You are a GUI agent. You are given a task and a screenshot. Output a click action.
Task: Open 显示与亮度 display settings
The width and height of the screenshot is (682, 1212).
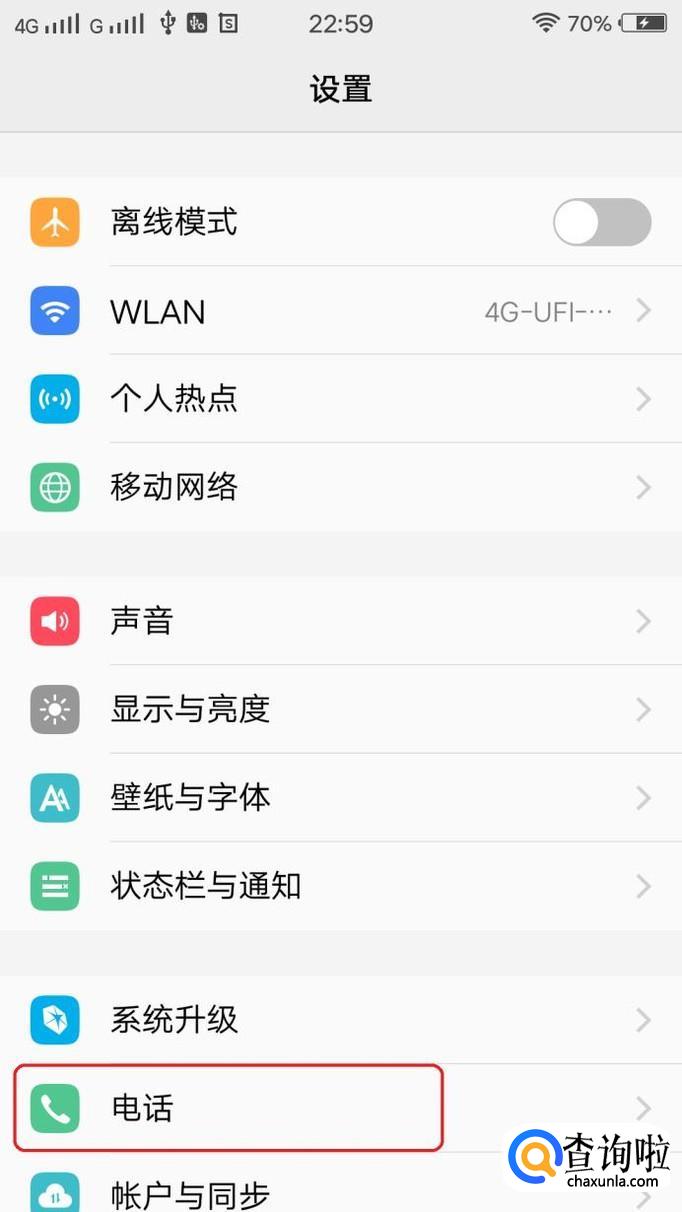(x=340, y=709)
